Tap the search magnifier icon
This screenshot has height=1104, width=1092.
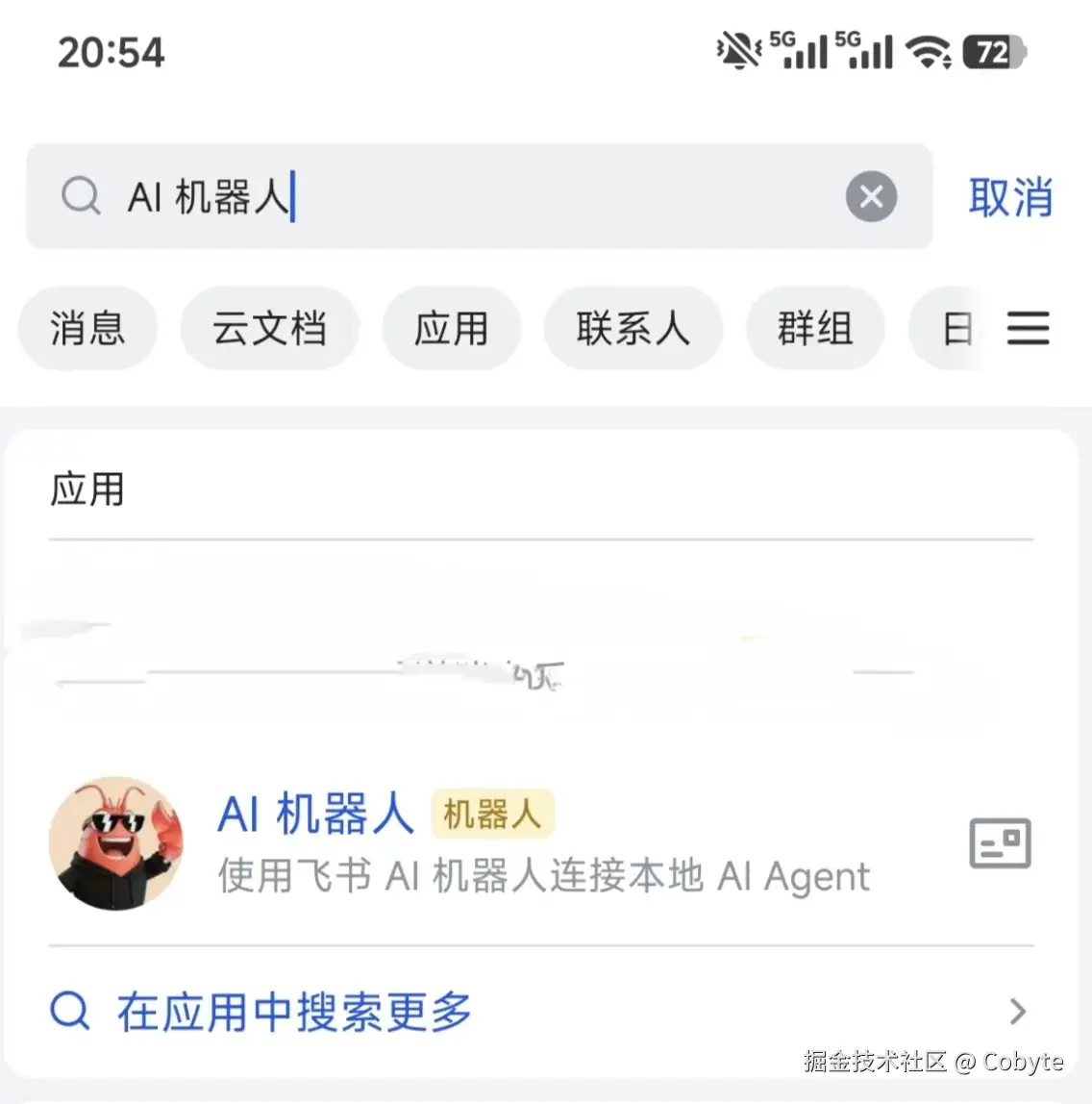(x=82, y=196)
